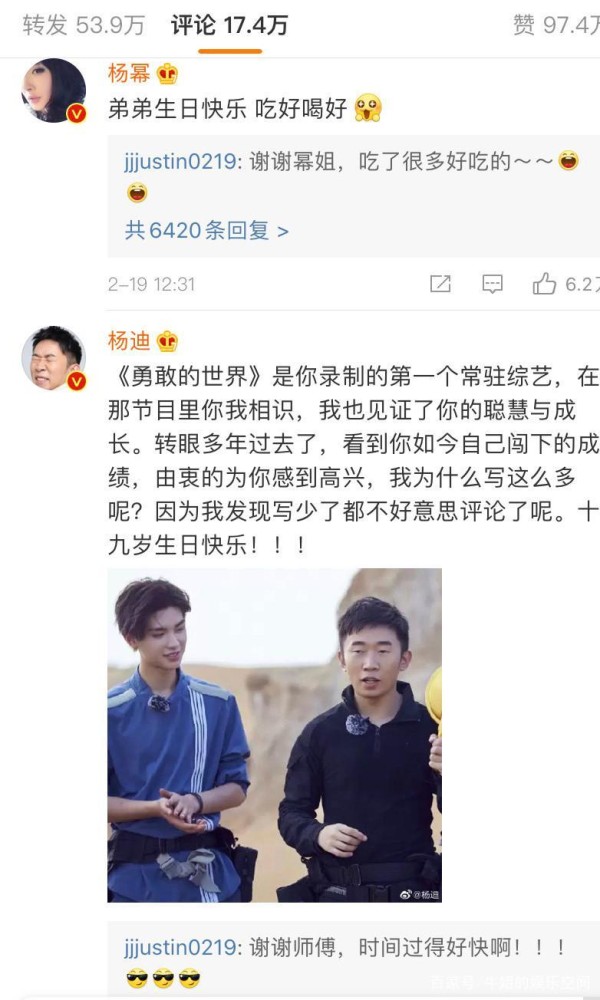Repost 杨幂's comment with share icon
The height and width of the screenshot is (1000, 600).
pyautogui.click(x=440, y=284)
